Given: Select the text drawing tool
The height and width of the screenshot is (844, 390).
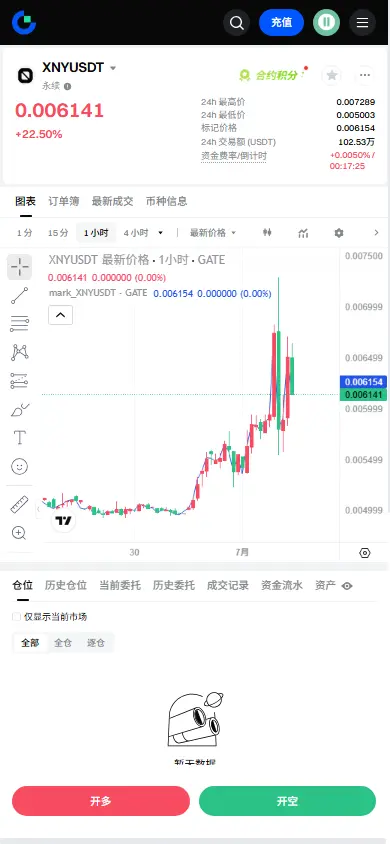Looking at the screenshot, I should pyautogui.click(x=19, y=438).
